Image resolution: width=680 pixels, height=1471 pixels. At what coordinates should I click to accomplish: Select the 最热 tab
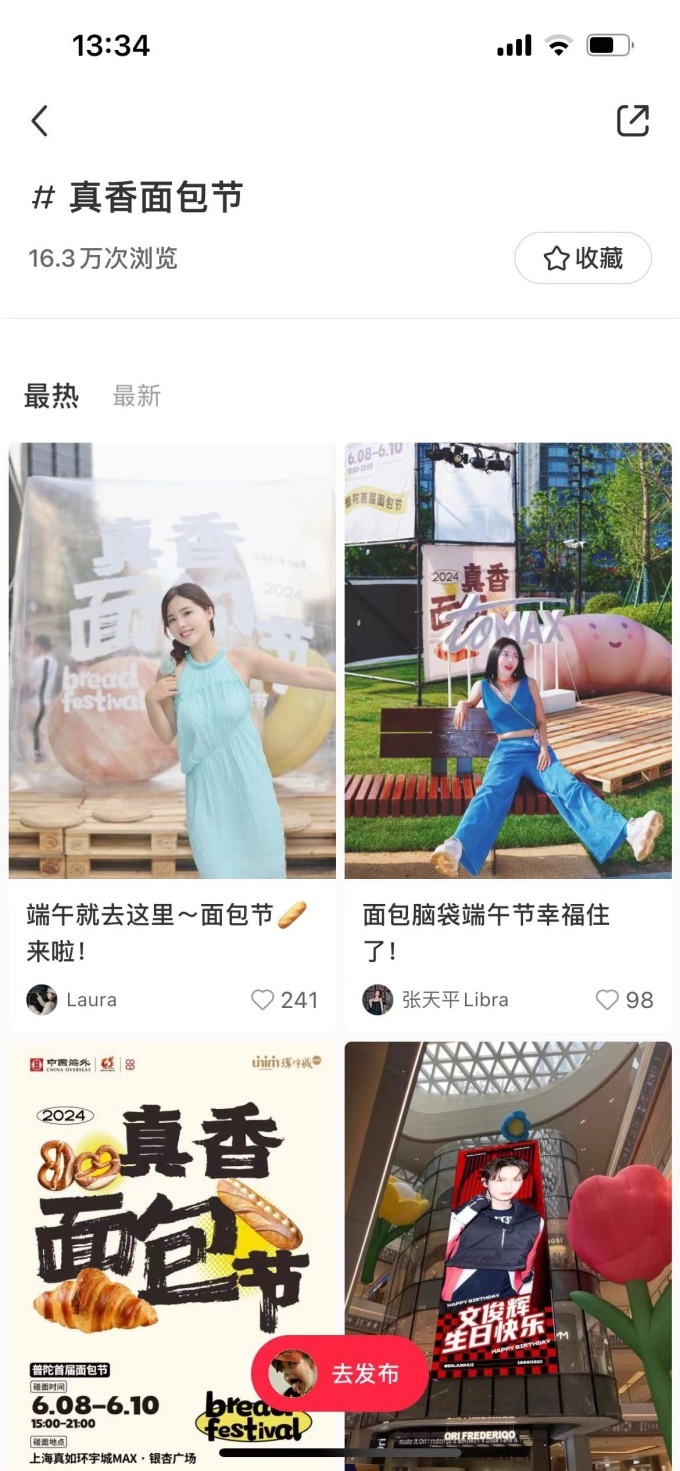tap(51, 396)
